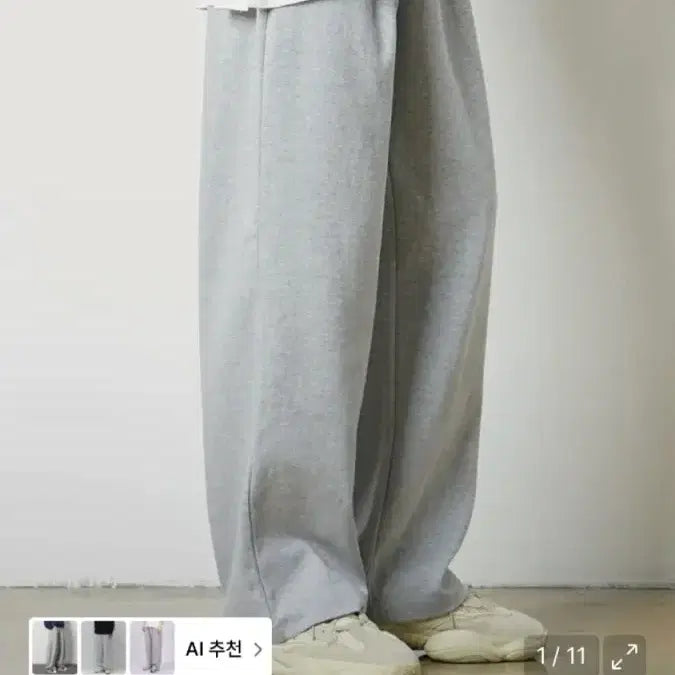Select the third AI-recommended thumbnail with white top
Image resolution: width=675 pixels, height=675 pixels.
[151, 647]
